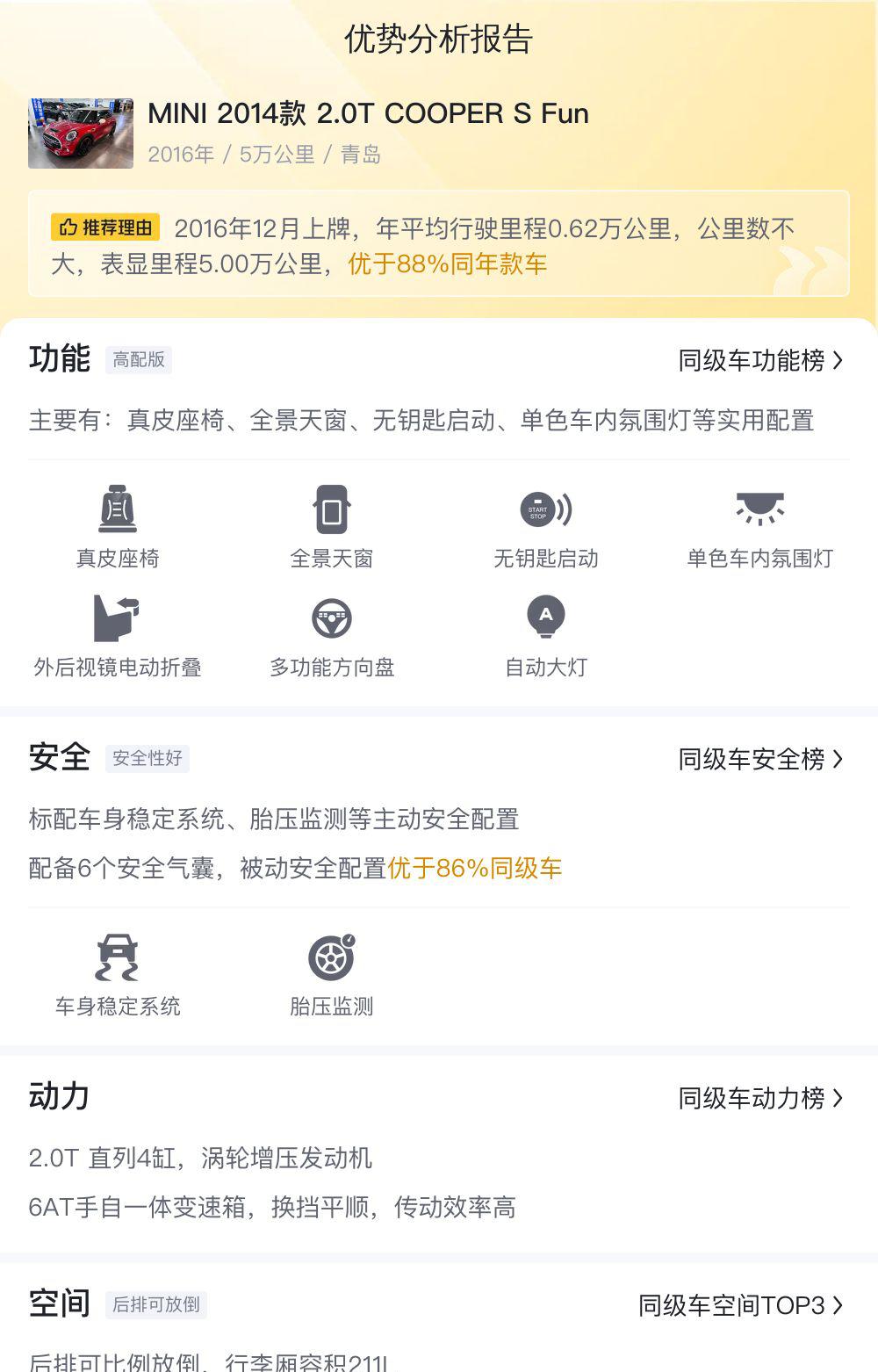Open the 同级车功能榜 ranking link

[760, 360]
